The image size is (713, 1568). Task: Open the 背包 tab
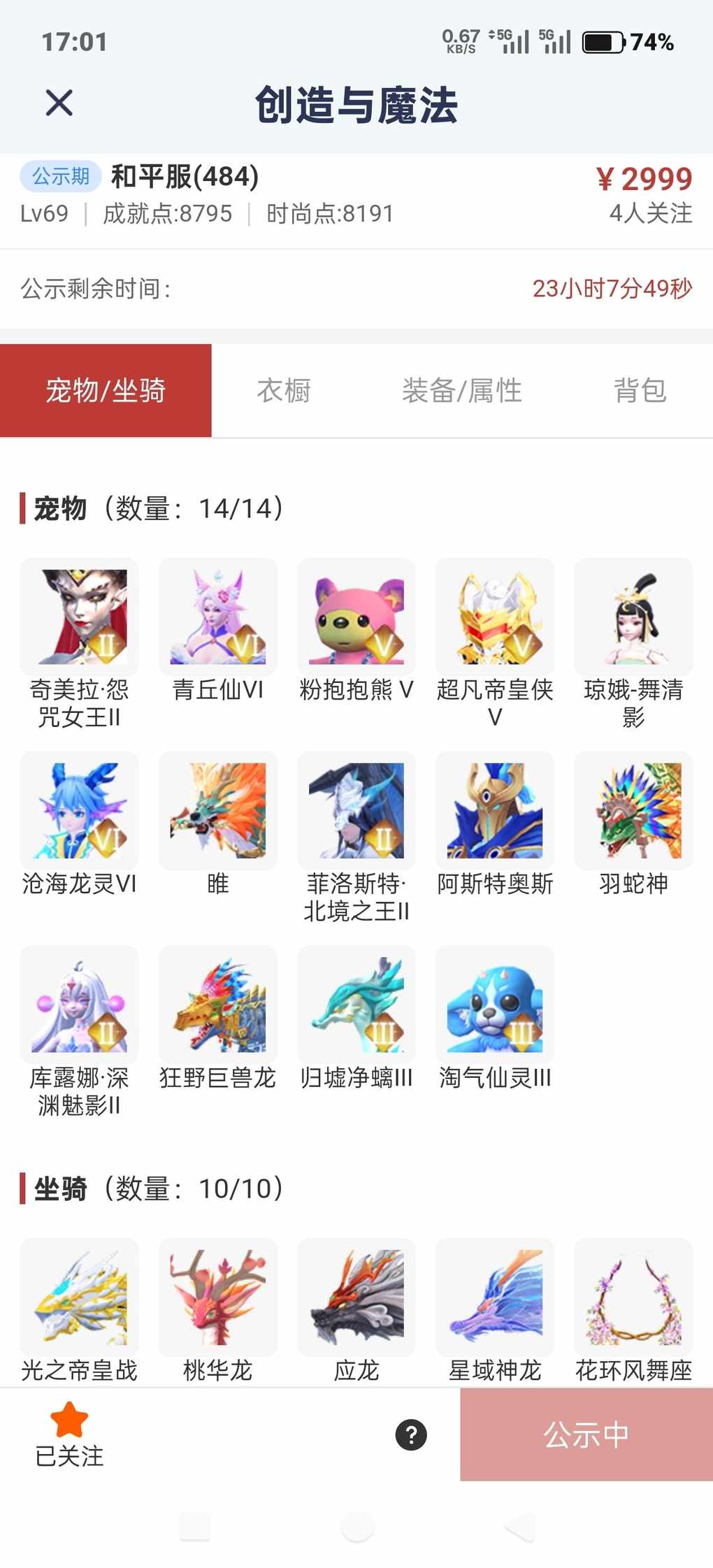640,390
